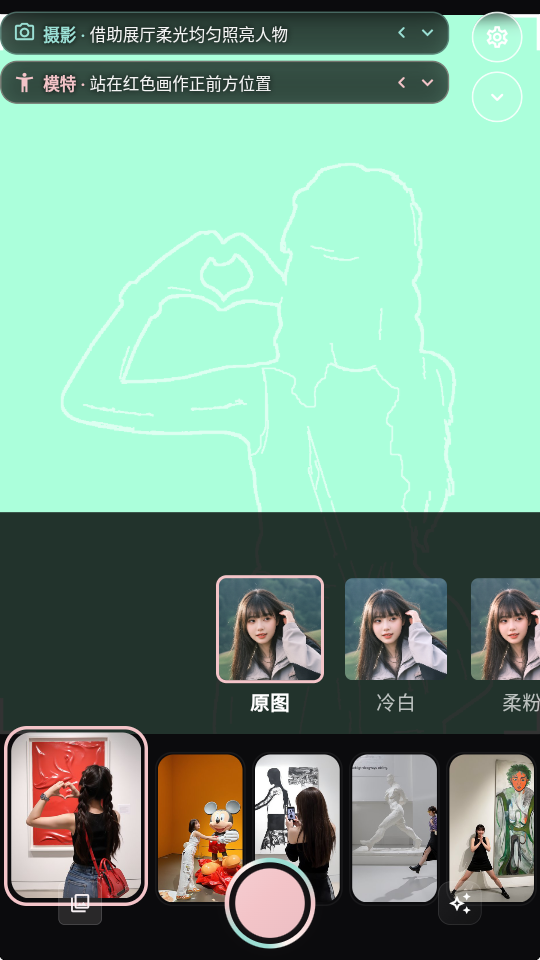
Task: Select the red painting heart pose template
Action: [x=76, y=816]
